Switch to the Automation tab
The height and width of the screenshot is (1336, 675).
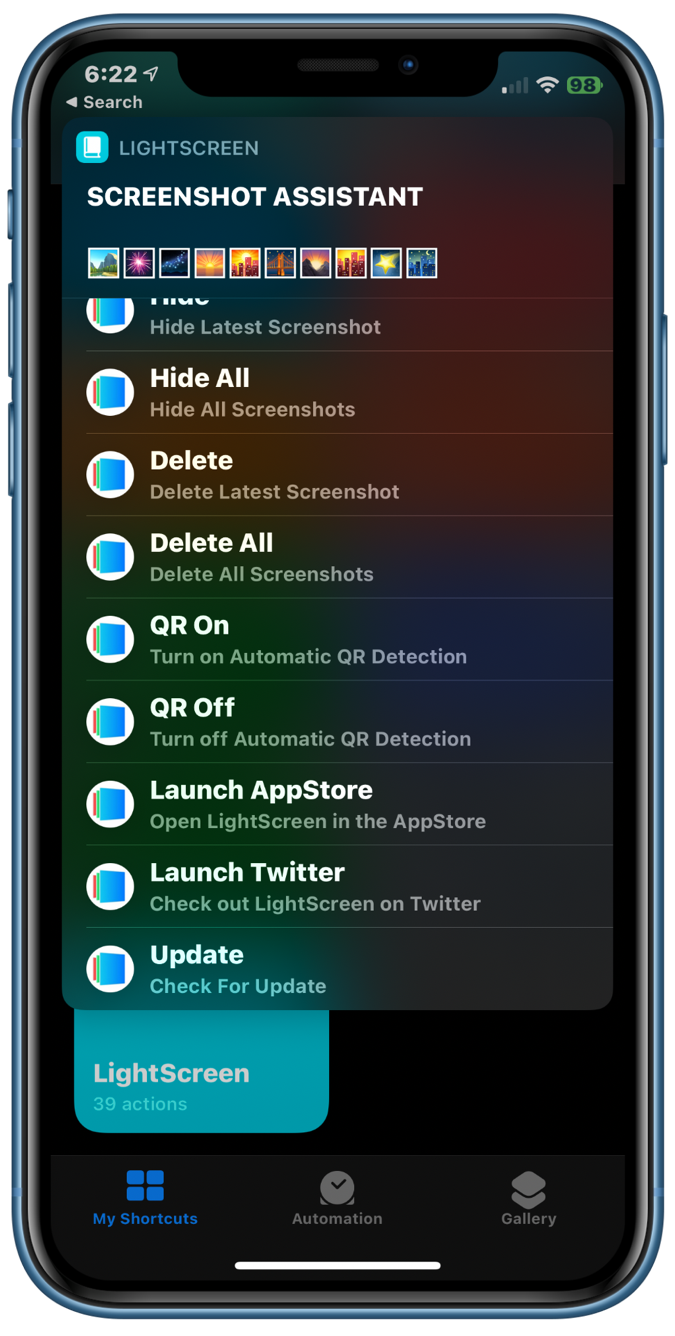click(x=337, y=1198)
